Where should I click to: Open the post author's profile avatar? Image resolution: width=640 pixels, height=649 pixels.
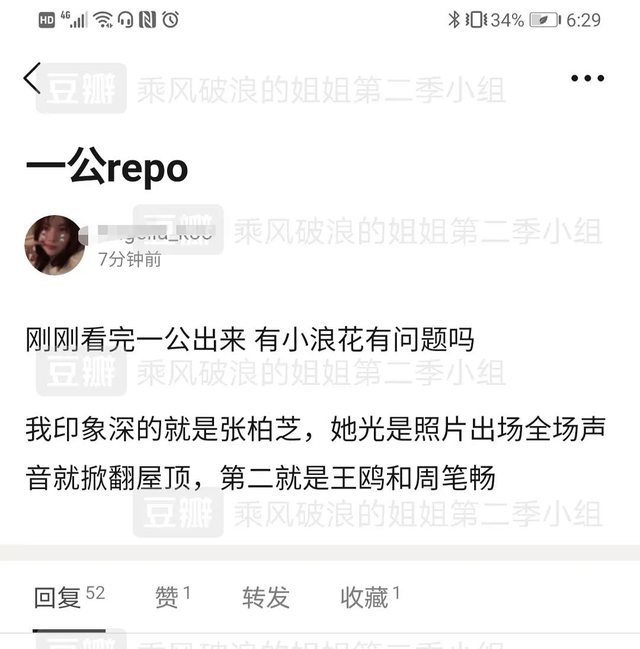coord(54,245)
